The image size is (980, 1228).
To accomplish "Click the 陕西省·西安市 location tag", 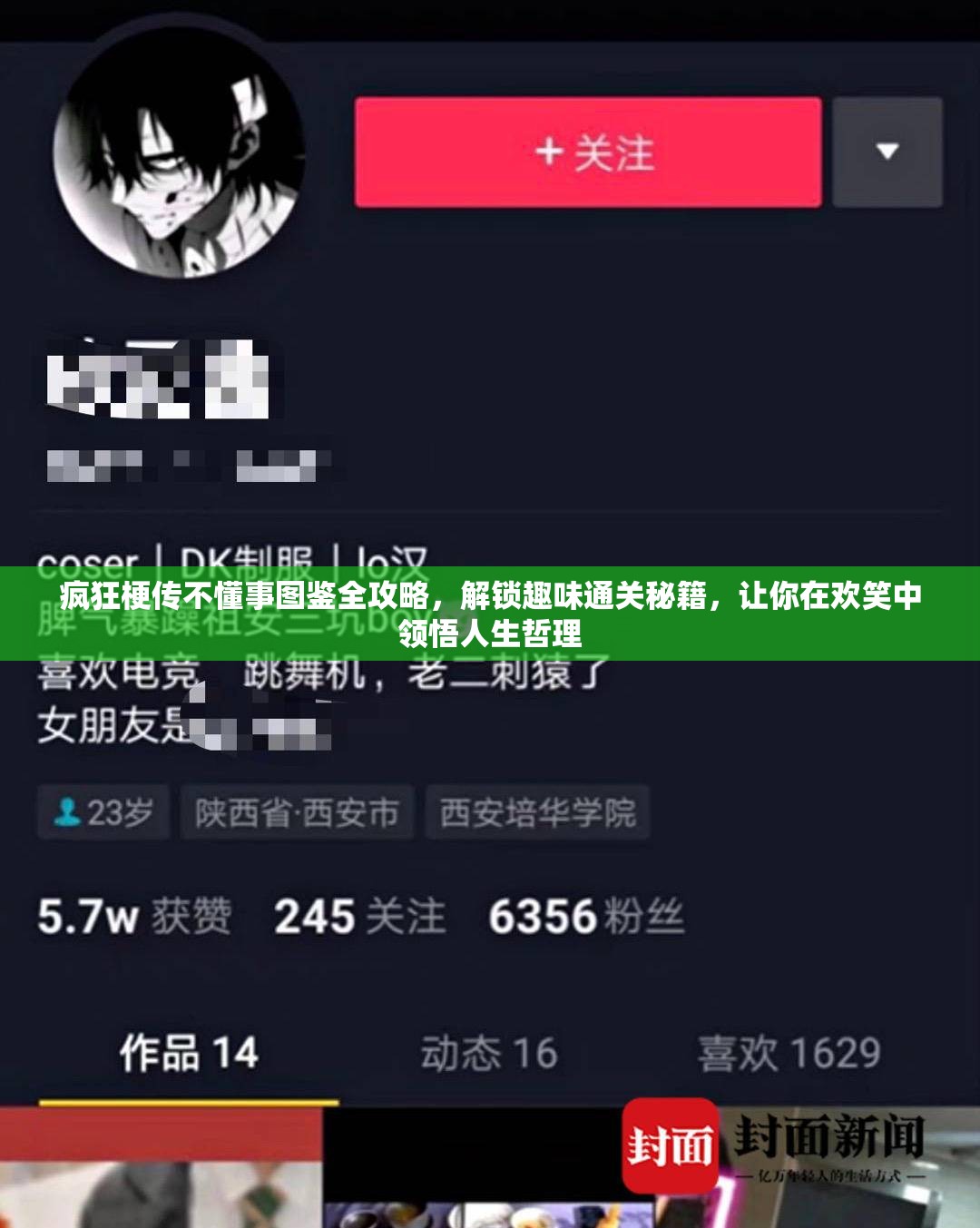I will pyautogui.click(x=297, y=814).
